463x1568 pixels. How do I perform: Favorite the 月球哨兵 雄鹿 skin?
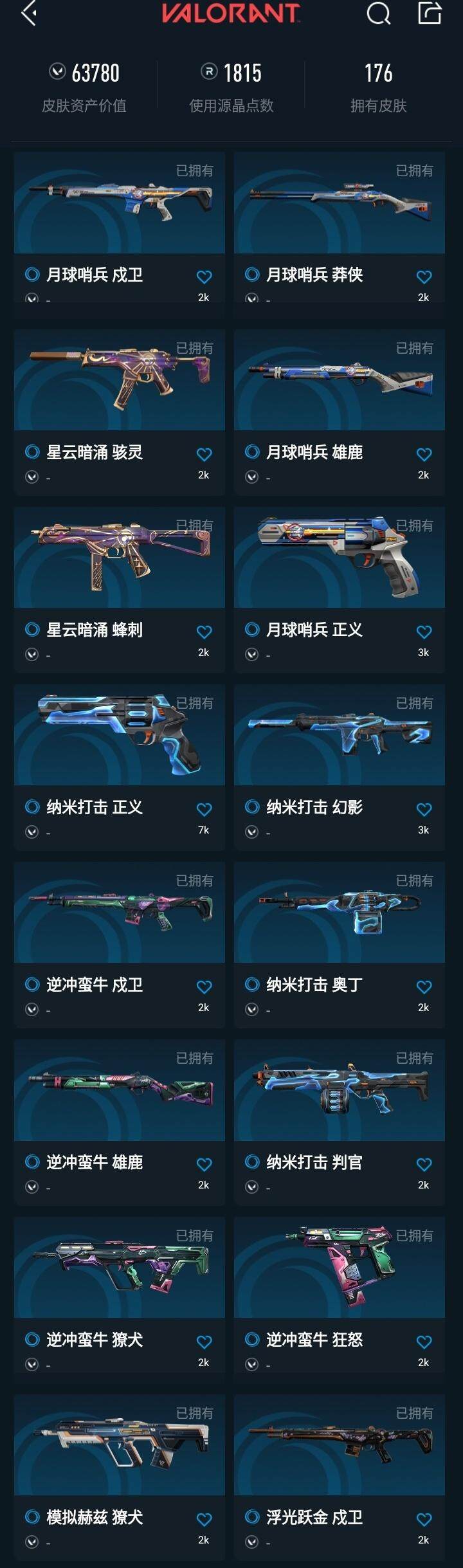424,455
